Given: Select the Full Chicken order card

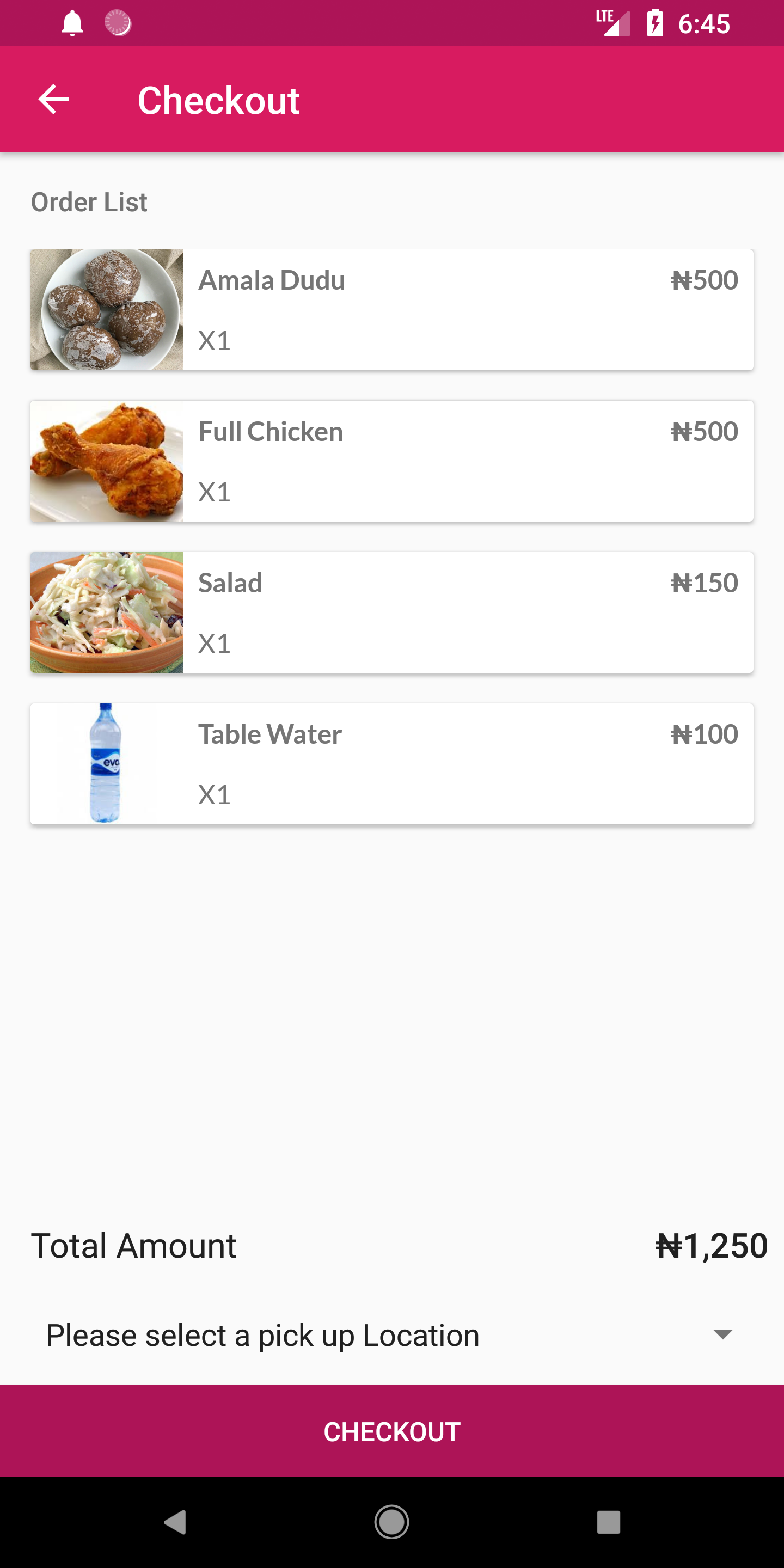Looking at the screenshot, I should tap(391, 461).
